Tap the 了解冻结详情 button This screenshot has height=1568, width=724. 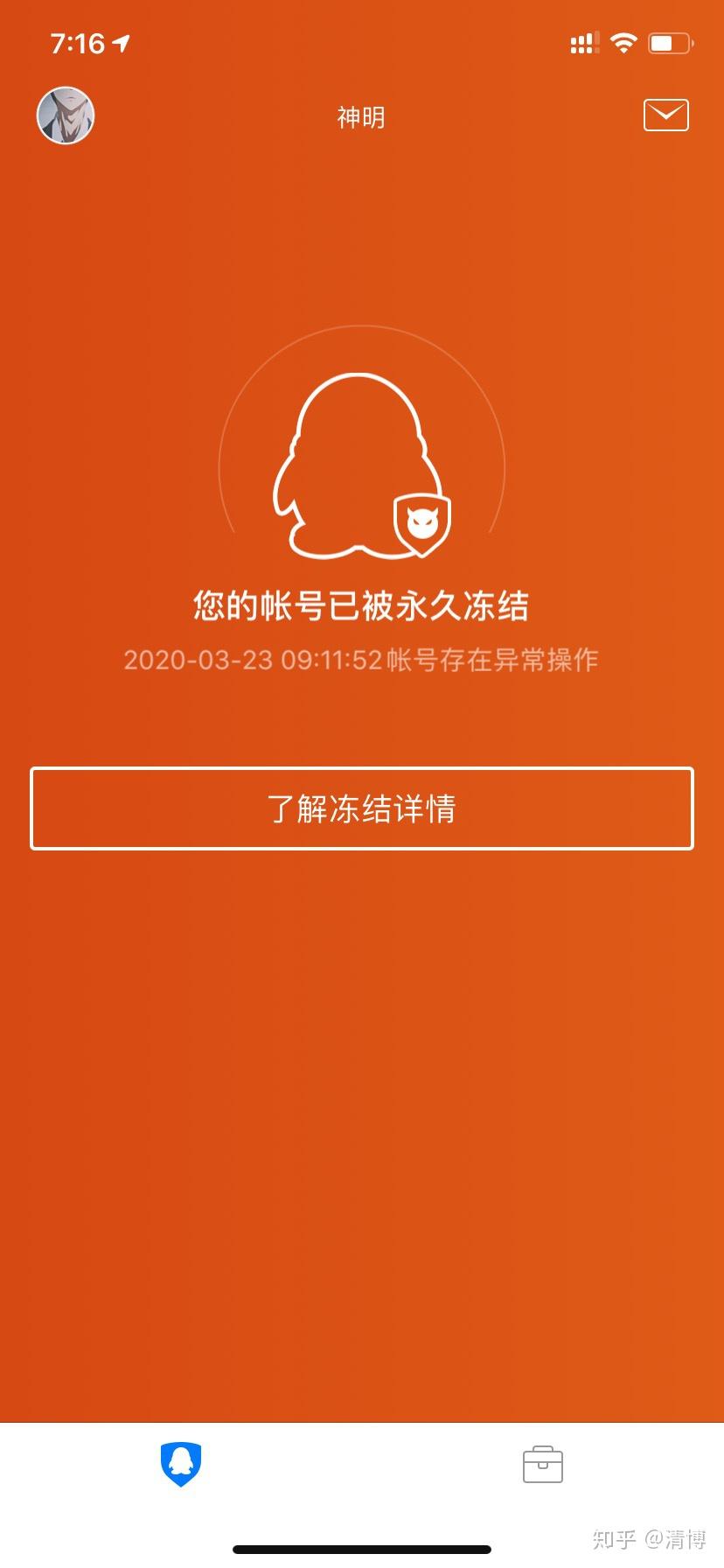pyautogui.click(x=362, y=808)
